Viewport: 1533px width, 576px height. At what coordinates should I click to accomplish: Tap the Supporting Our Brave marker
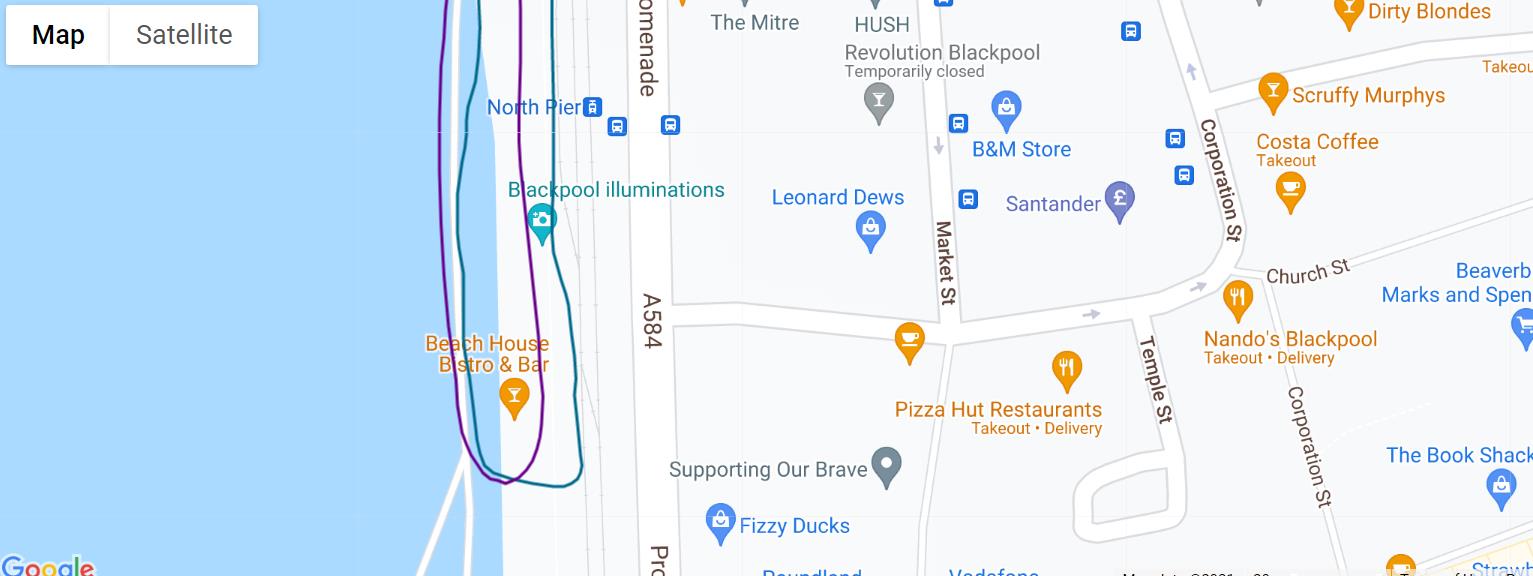pyautogui.click(x=886, y=466)
